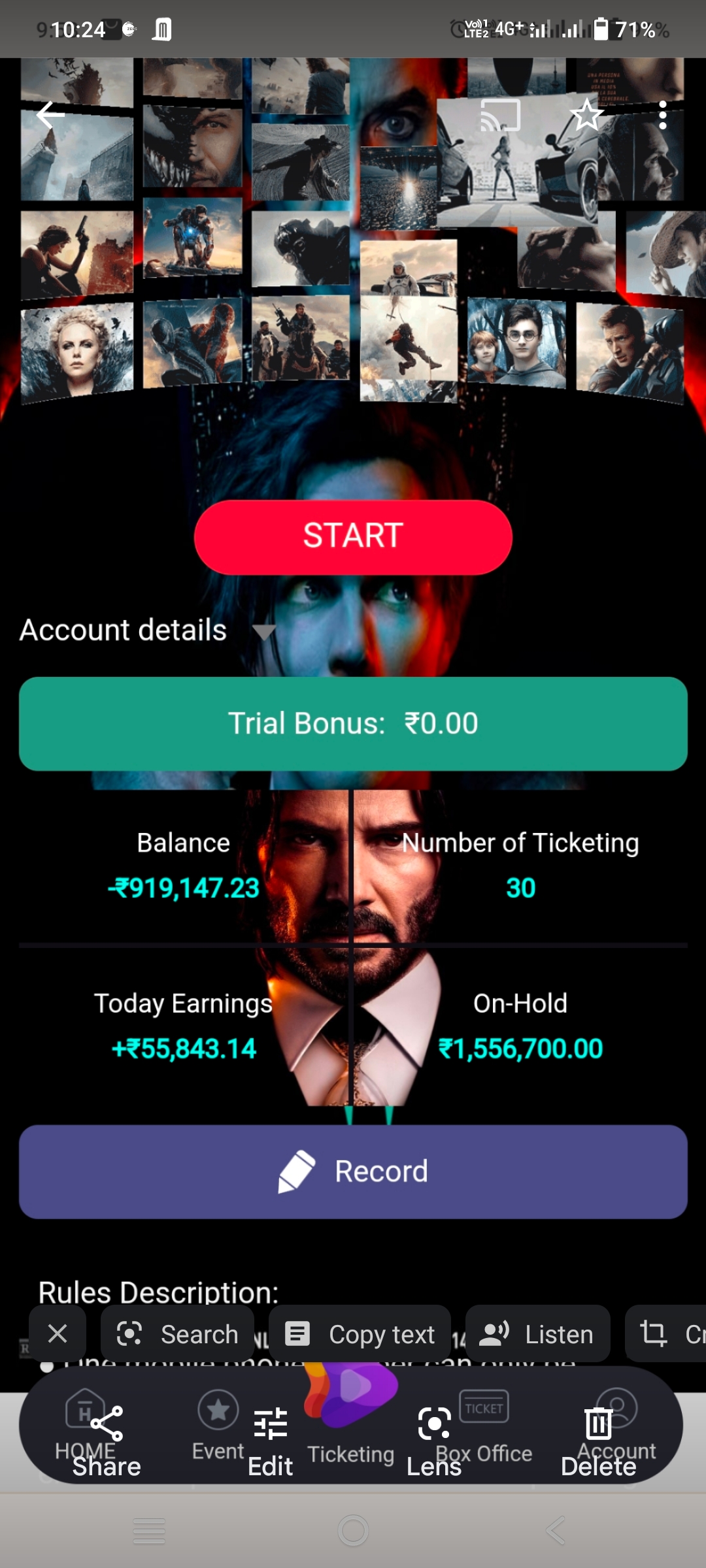The height and width of the screenshot is (1568, 706).
Task: Tap the Listen chip
Action: coord(537,1333)
